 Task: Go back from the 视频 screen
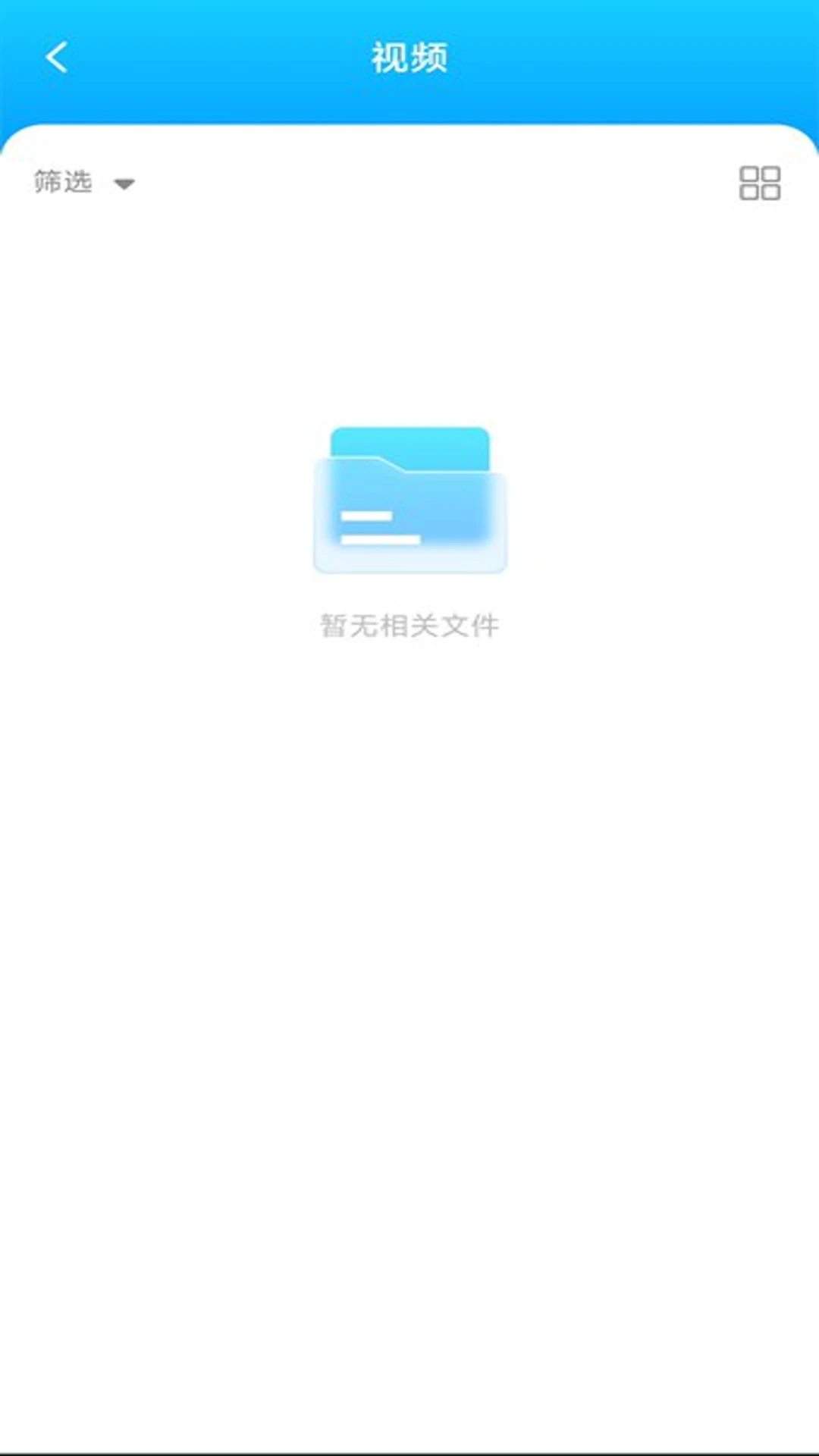pyautogui.click(x=56, y=58)
